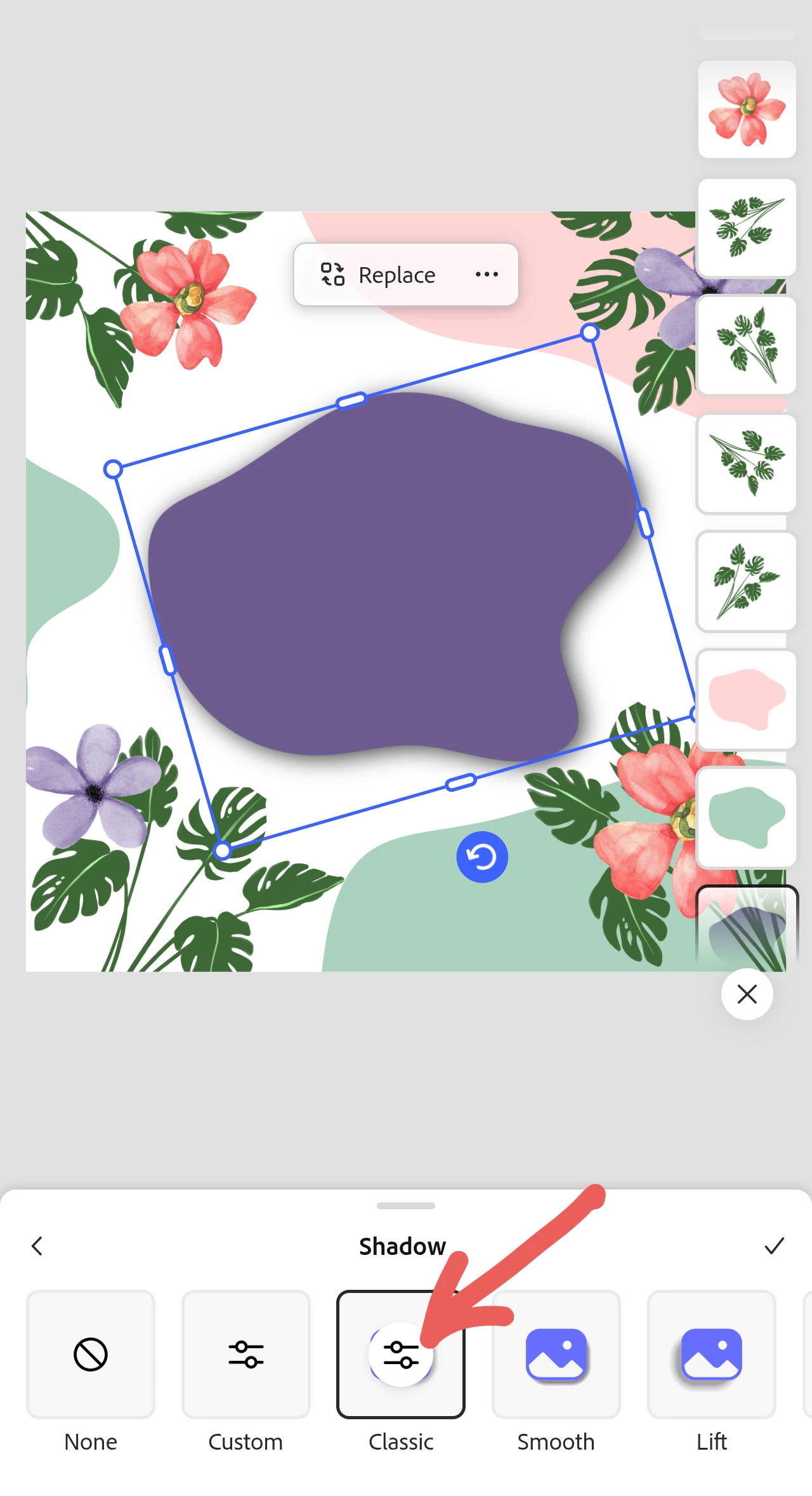
Task: Select the Classic shadow preset
Action: [x=400, y=1354]
